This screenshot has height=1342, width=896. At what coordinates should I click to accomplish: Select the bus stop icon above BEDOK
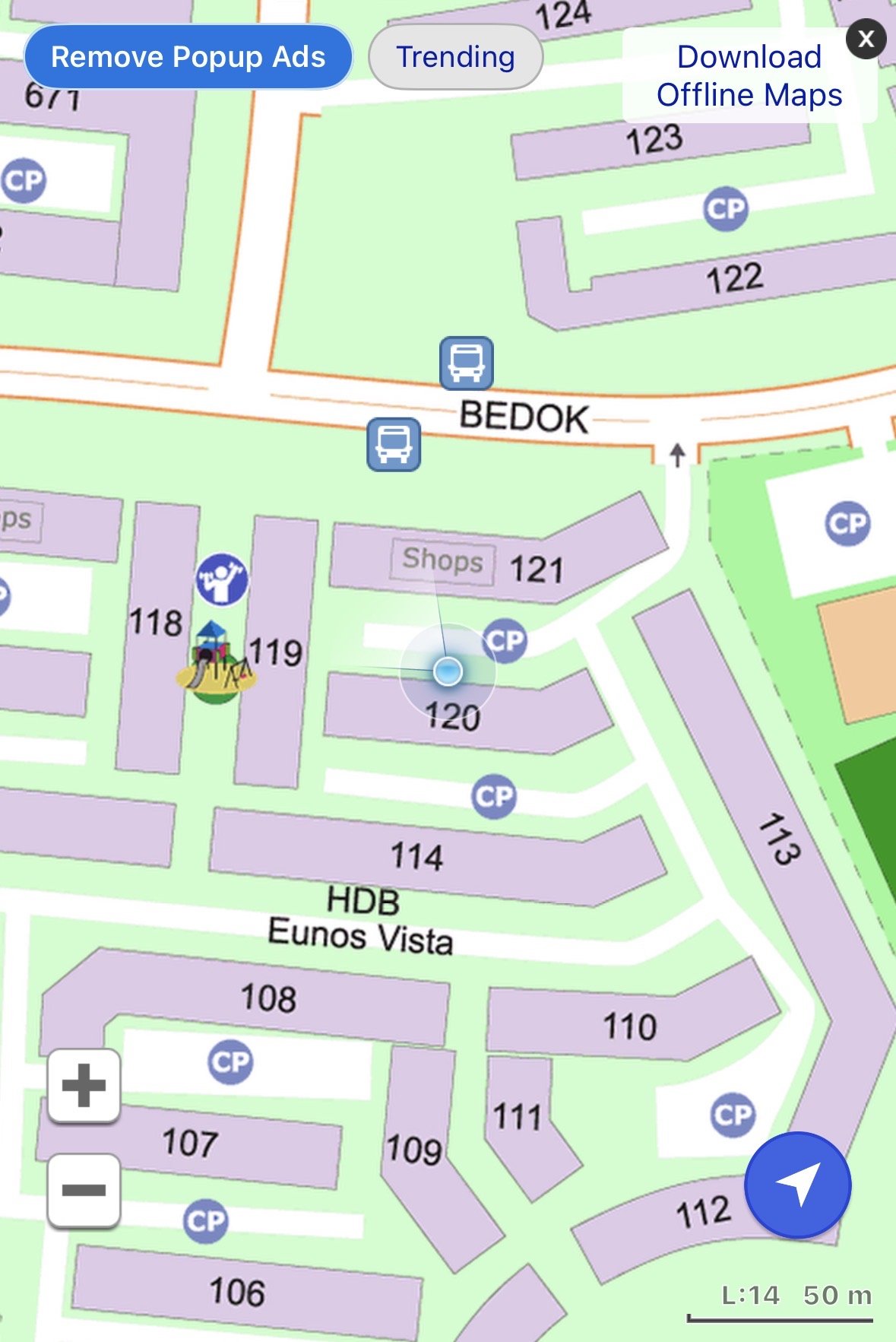click(x=466, y=363)
